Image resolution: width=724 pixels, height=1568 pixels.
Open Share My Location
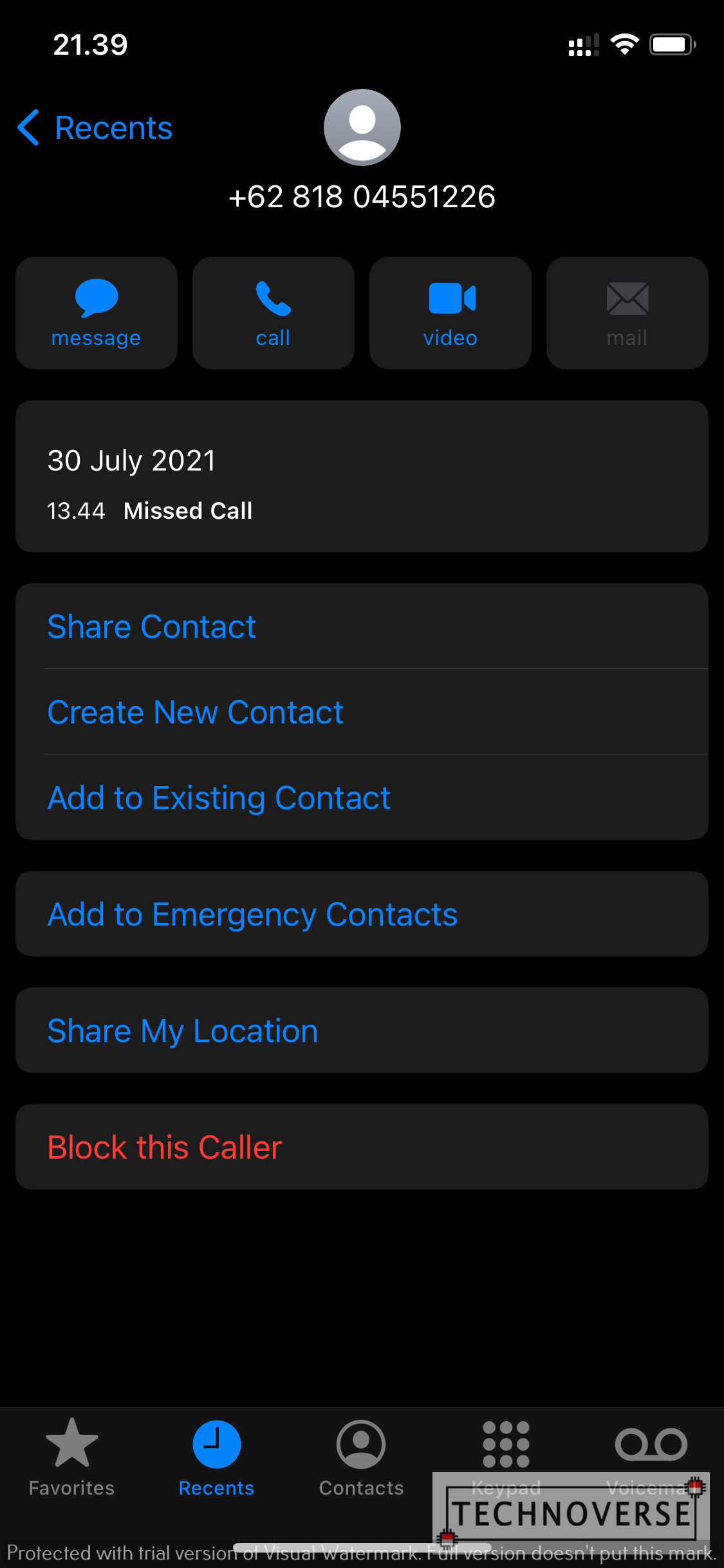(362, 1031)
